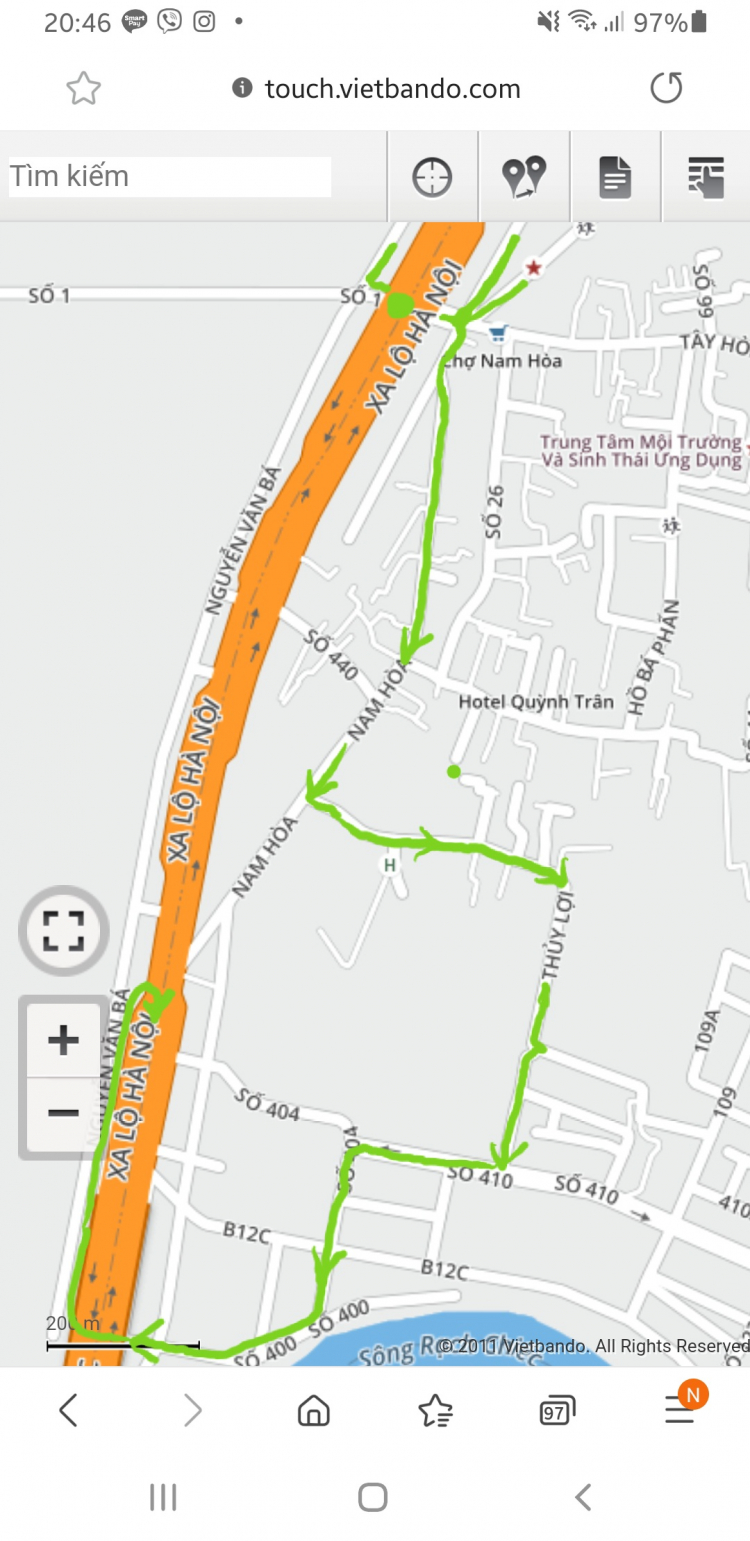This screenshot has height=1541, width=750.
Task: Toggle fullscreen map view
Action: coord(63,931)
